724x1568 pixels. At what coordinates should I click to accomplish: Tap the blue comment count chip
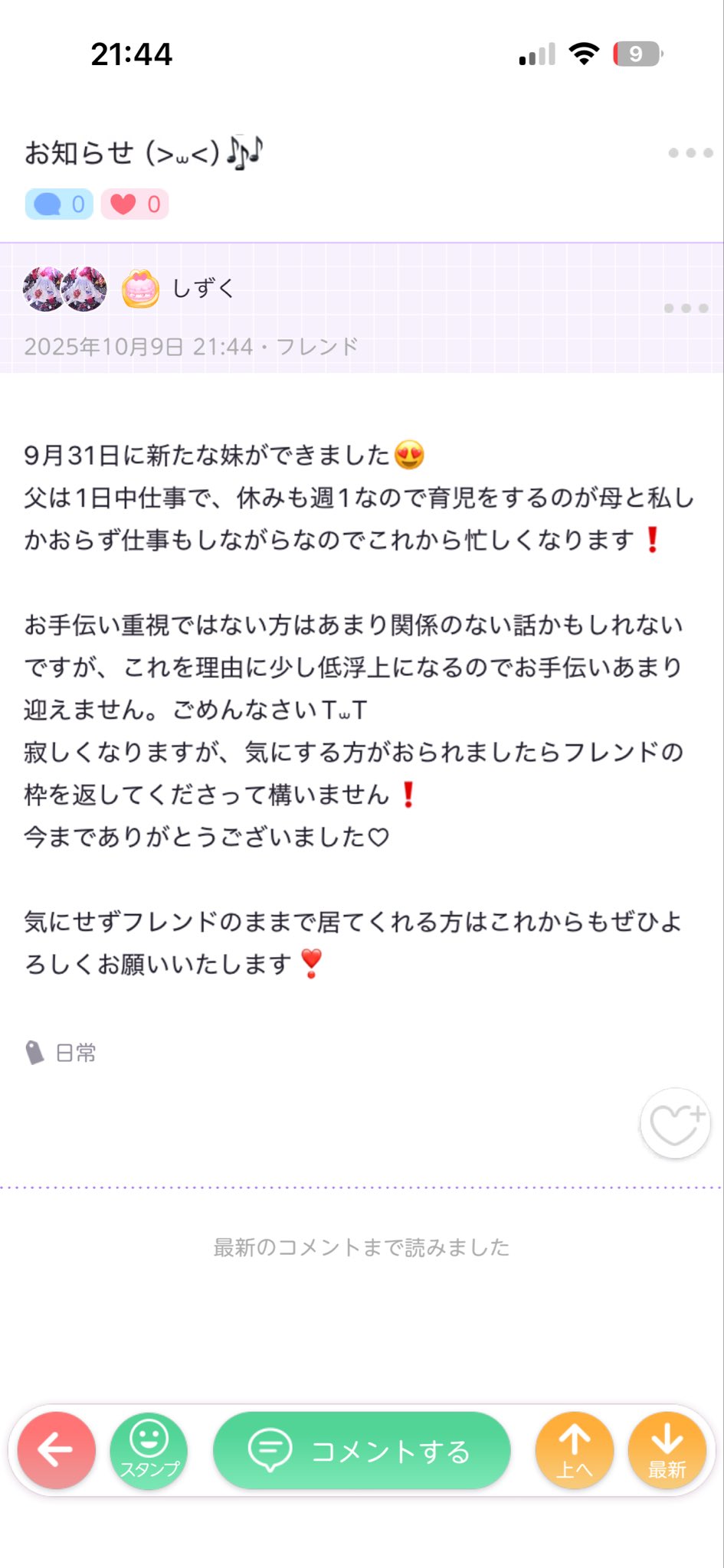[x=59, y=204]
